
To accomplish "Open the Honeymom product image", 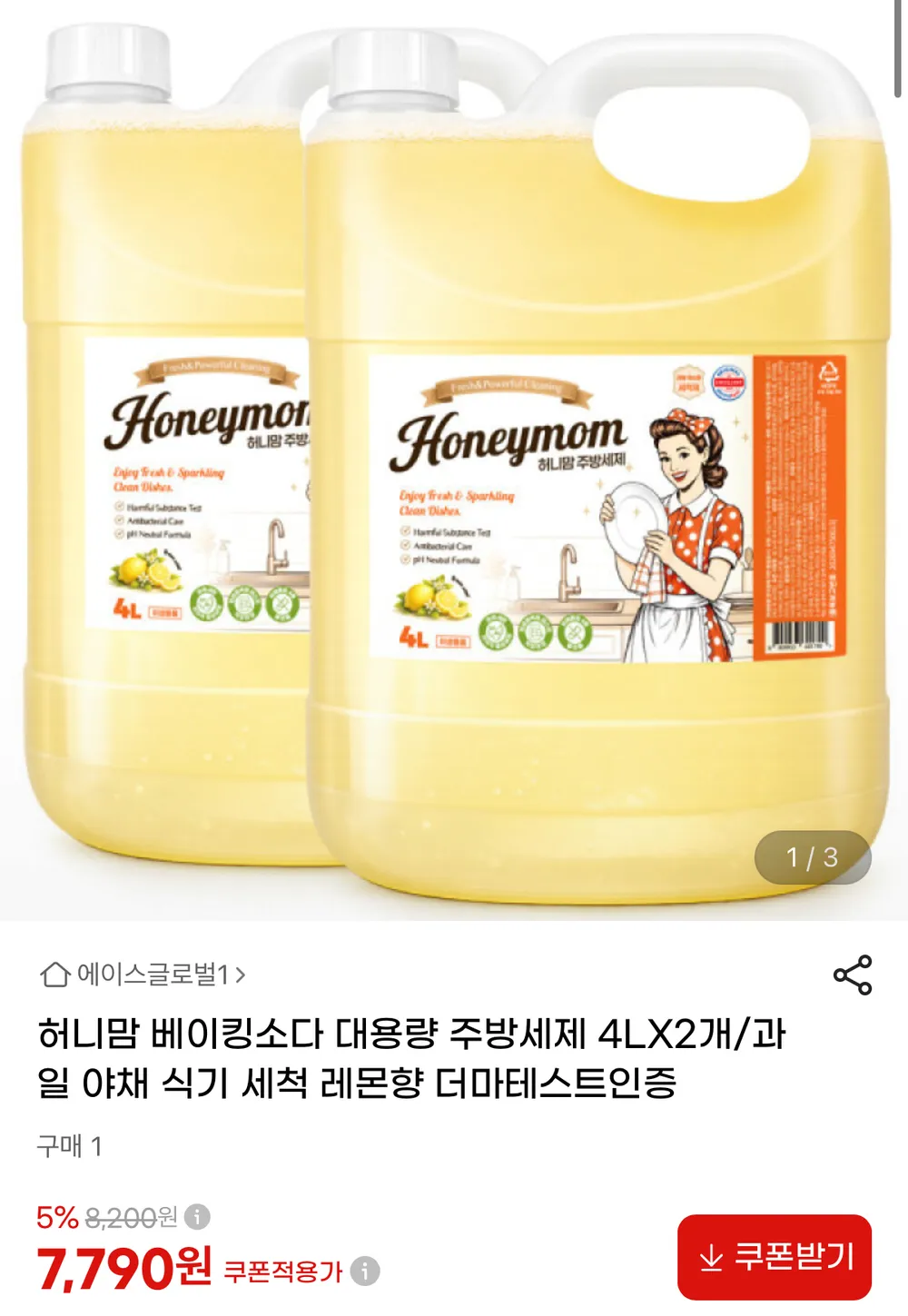I will (454, 460).
